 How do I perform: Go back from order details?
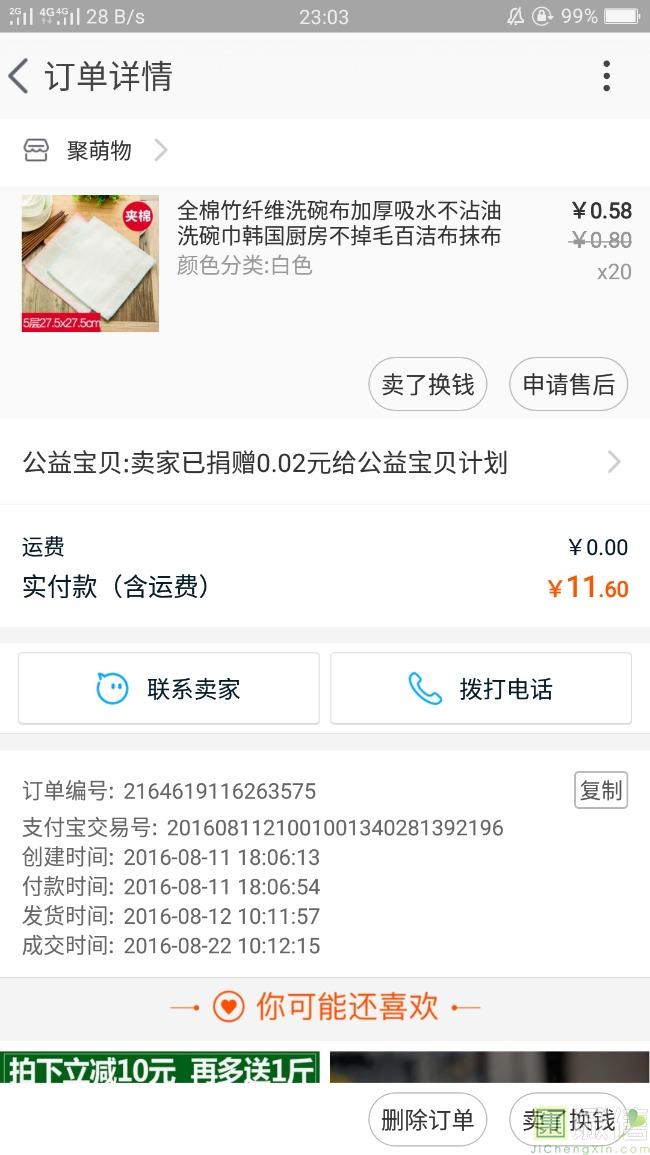tap(20, 76)
